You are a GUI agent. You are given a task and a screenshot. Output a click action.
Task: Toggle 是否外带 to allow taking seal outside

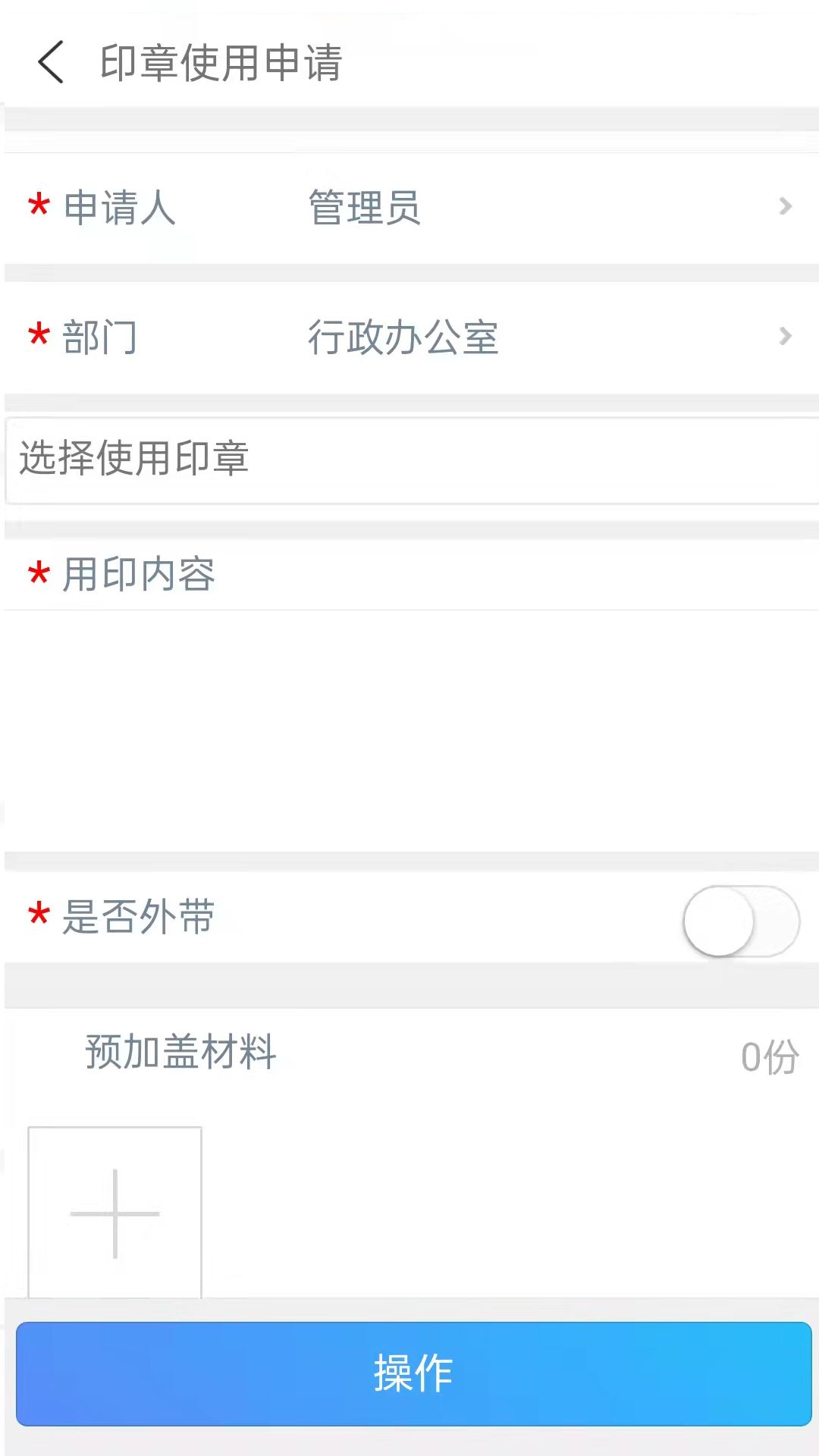tap(739, 921)
